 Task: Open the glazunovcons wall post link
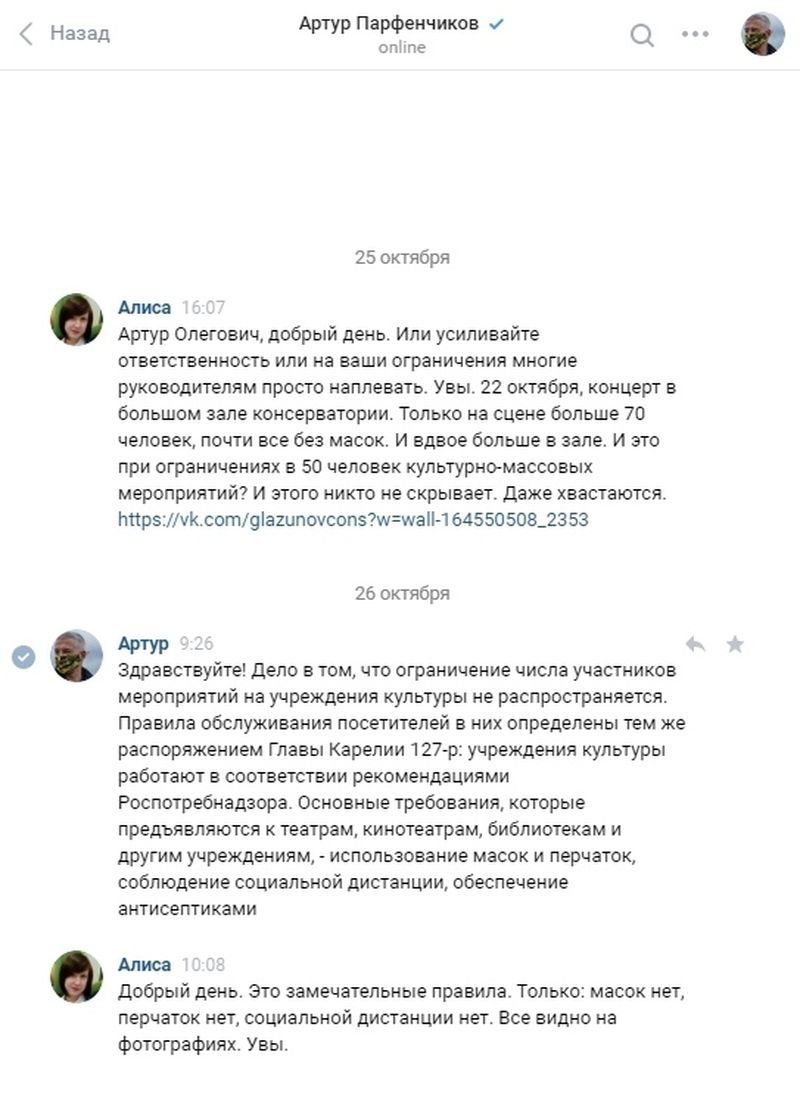[353, 520]
